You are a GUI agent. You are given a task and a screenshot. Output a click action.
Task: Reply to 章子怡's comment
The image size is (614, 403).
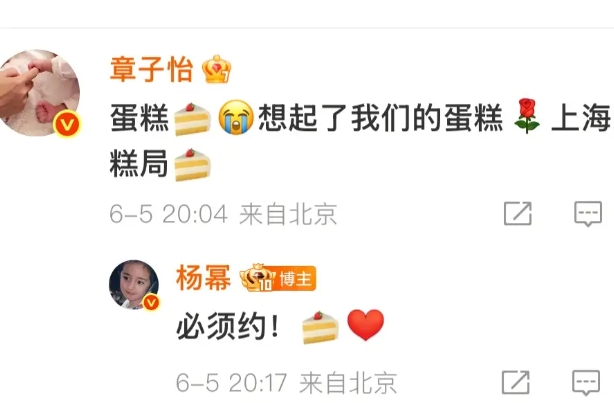587,213
